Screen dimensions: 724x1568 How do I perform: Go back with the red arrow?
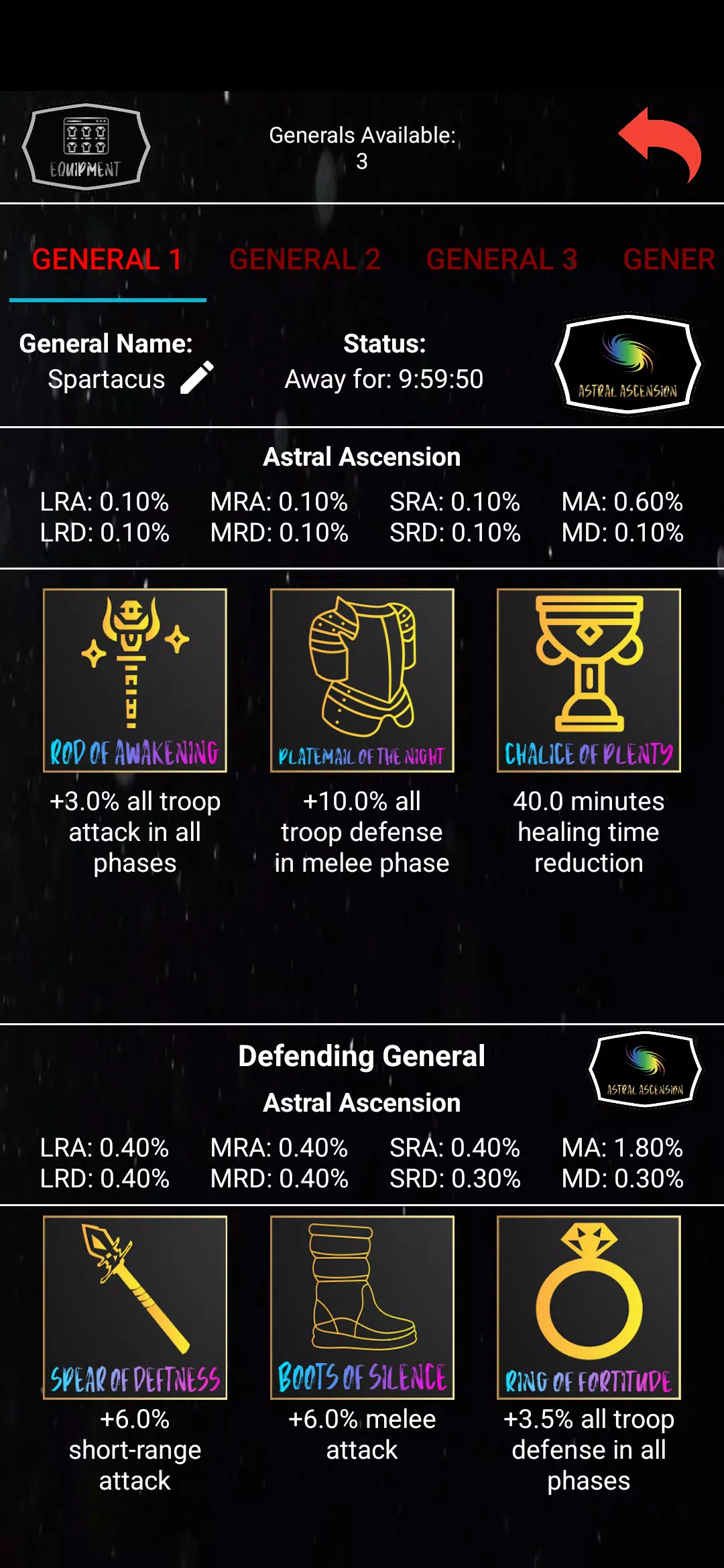660,145
